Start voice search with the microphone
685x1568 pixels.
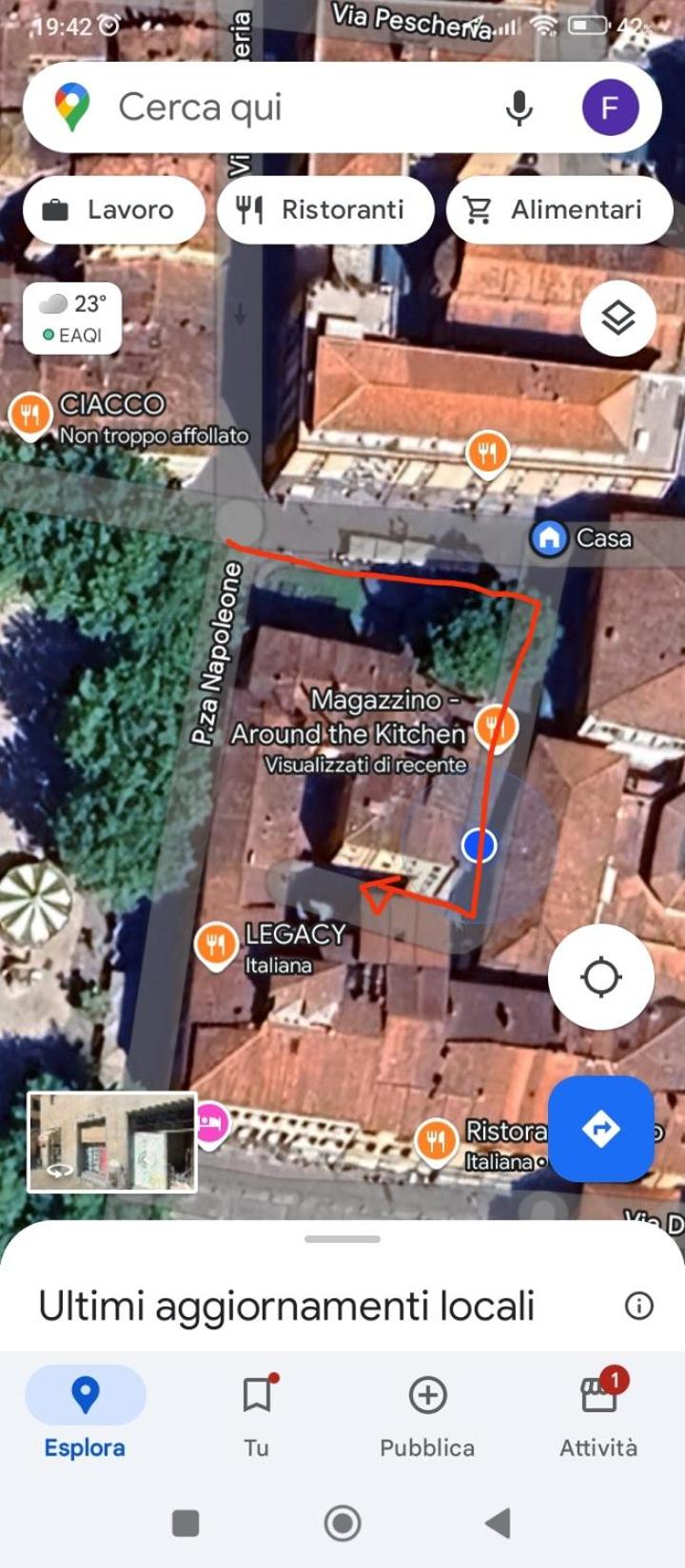[x=519, y=108]
